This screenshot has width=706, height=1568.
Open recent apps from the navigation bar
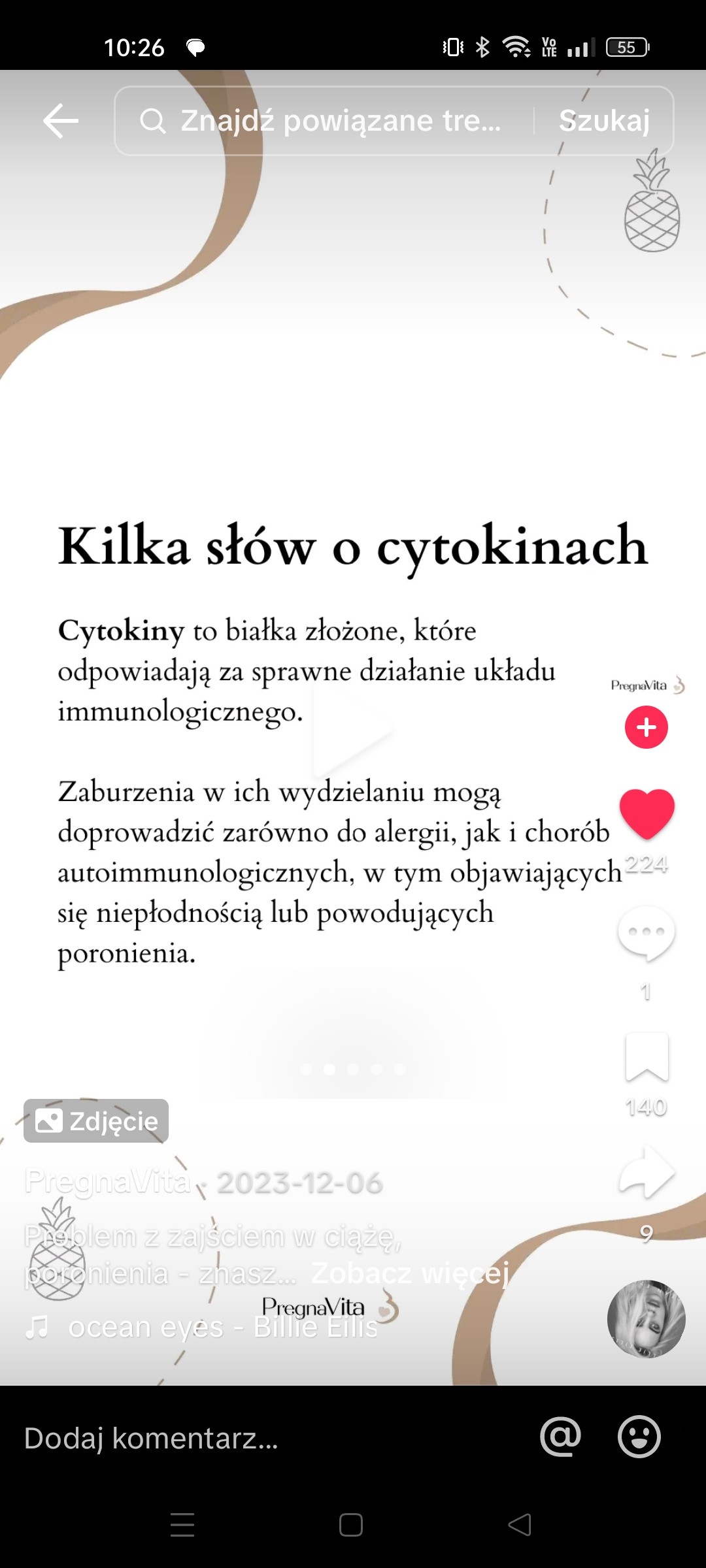pos(182,1525)
